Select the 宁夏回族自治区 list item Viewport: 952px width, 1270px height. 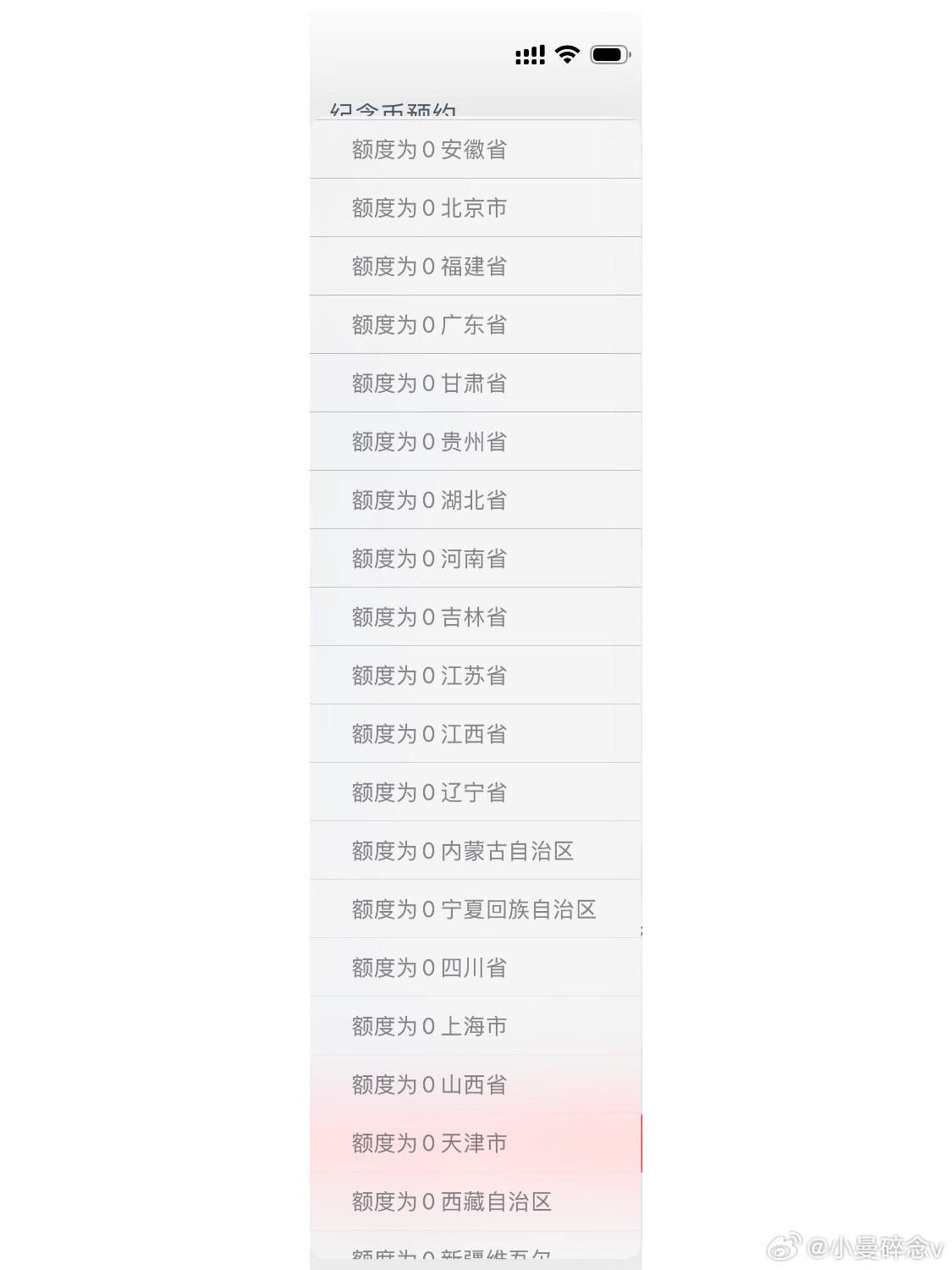(474, 909)
